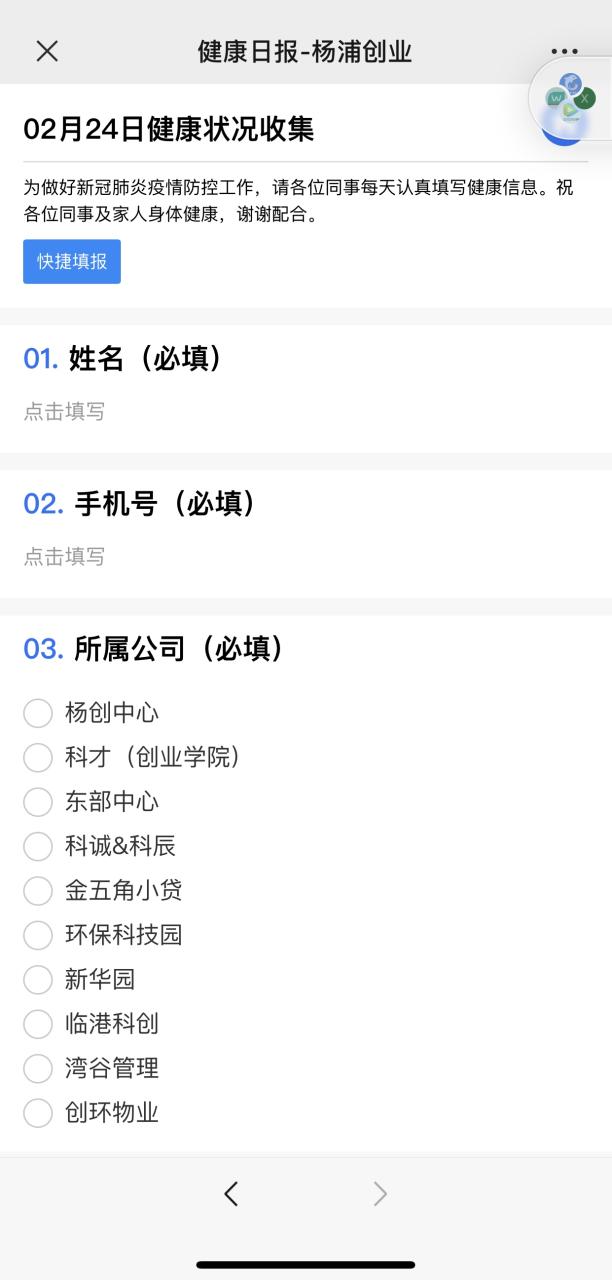
Task: Select 科诚&科辰 company
Action: pyautogui.click(x=38, y=846)
